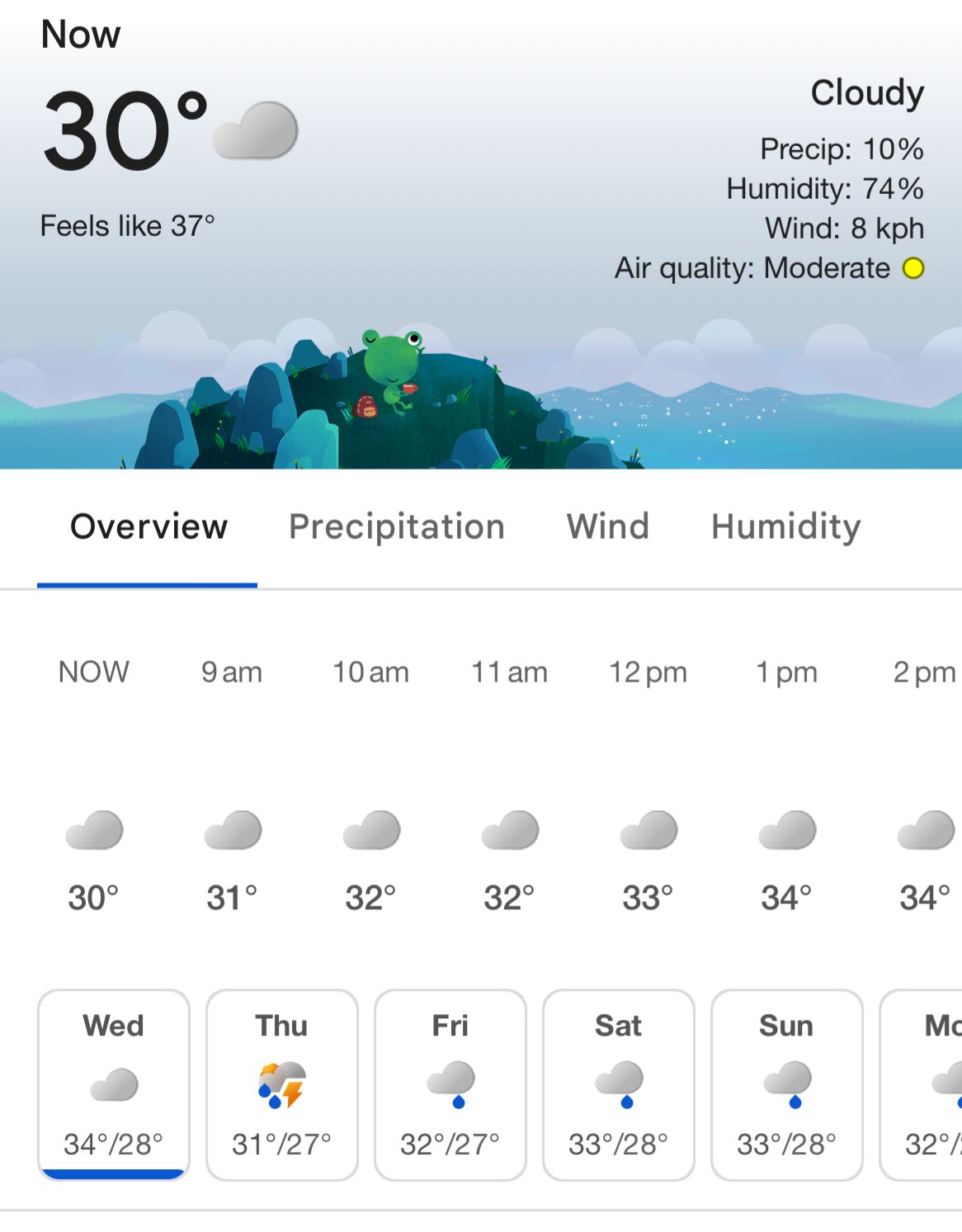Screen dimensions: 962x1232
Task: Open the Wind tab
Action: [x=608, y=527]
